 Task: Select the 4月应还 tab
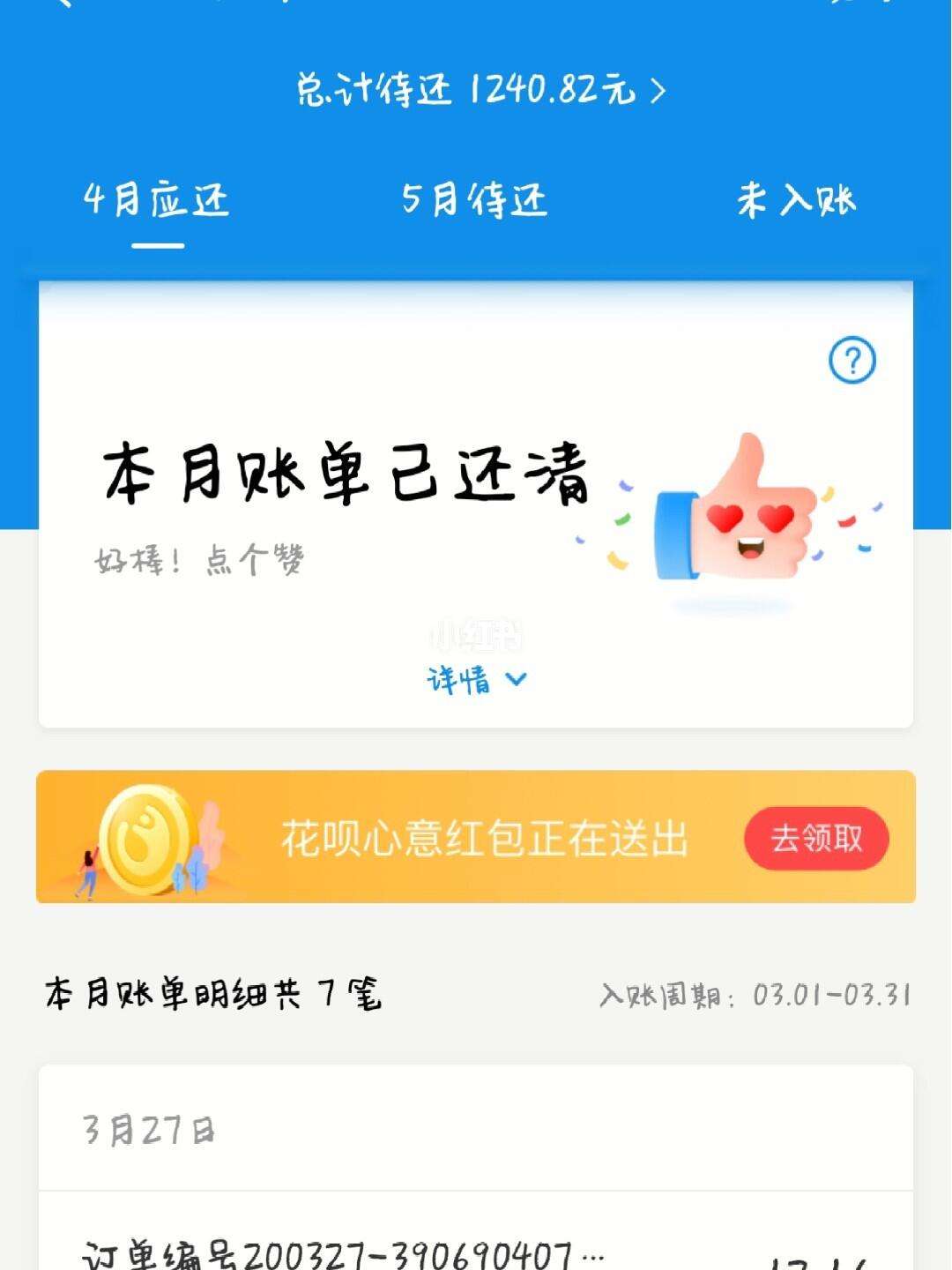point(157,200)
